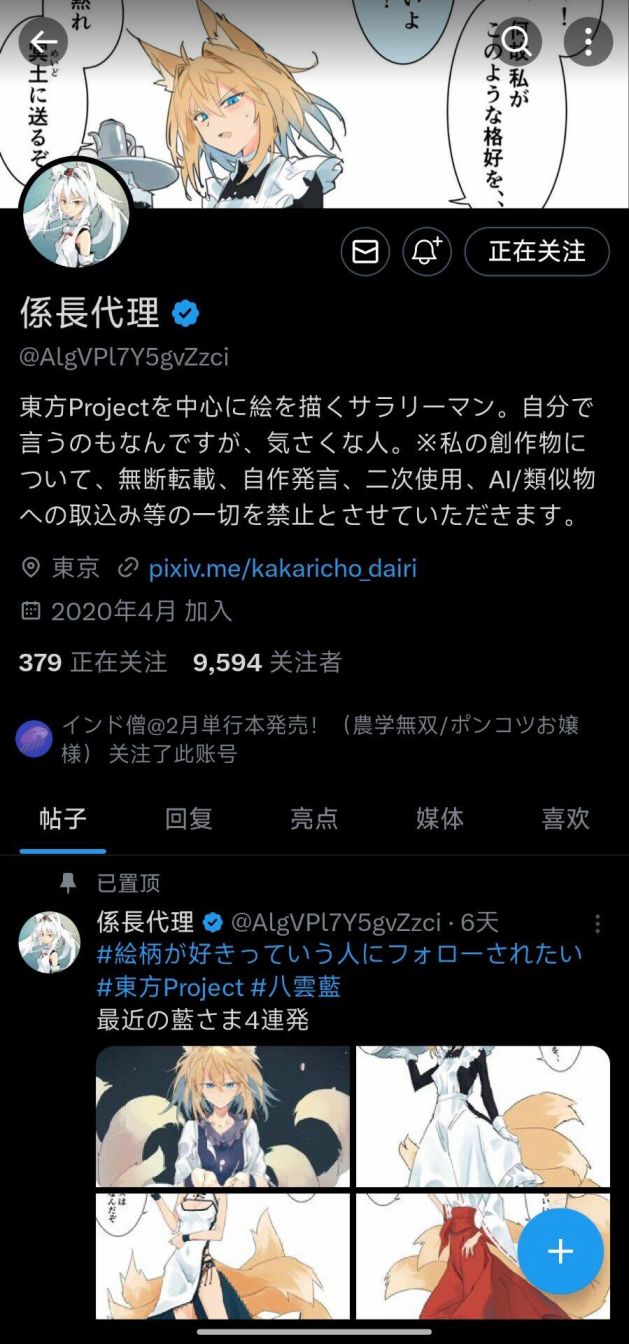Tap the 正在关注 following button
The image size is (629, 1344).
pos(536,252)
